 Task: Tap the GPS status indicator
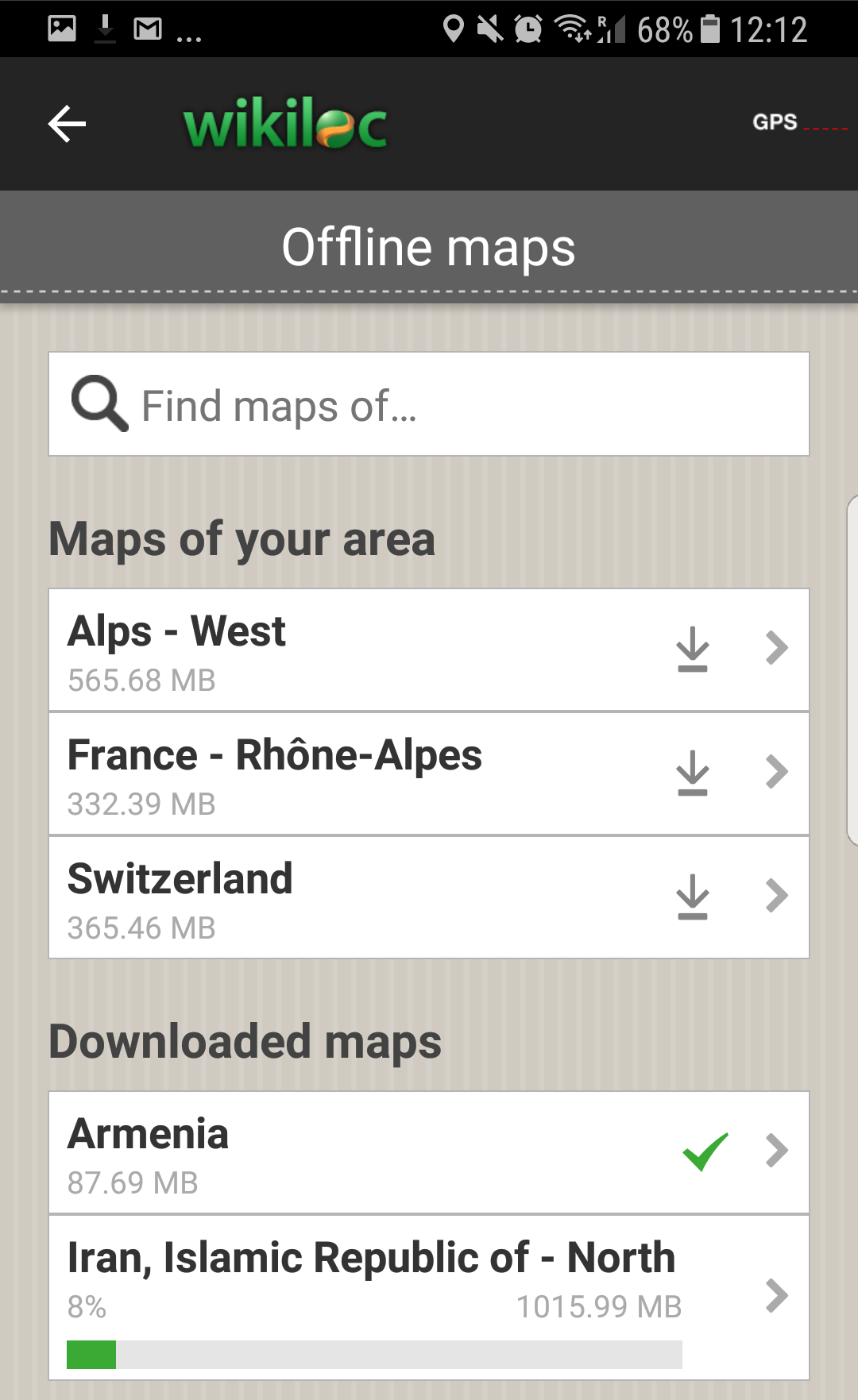(799, 122)
